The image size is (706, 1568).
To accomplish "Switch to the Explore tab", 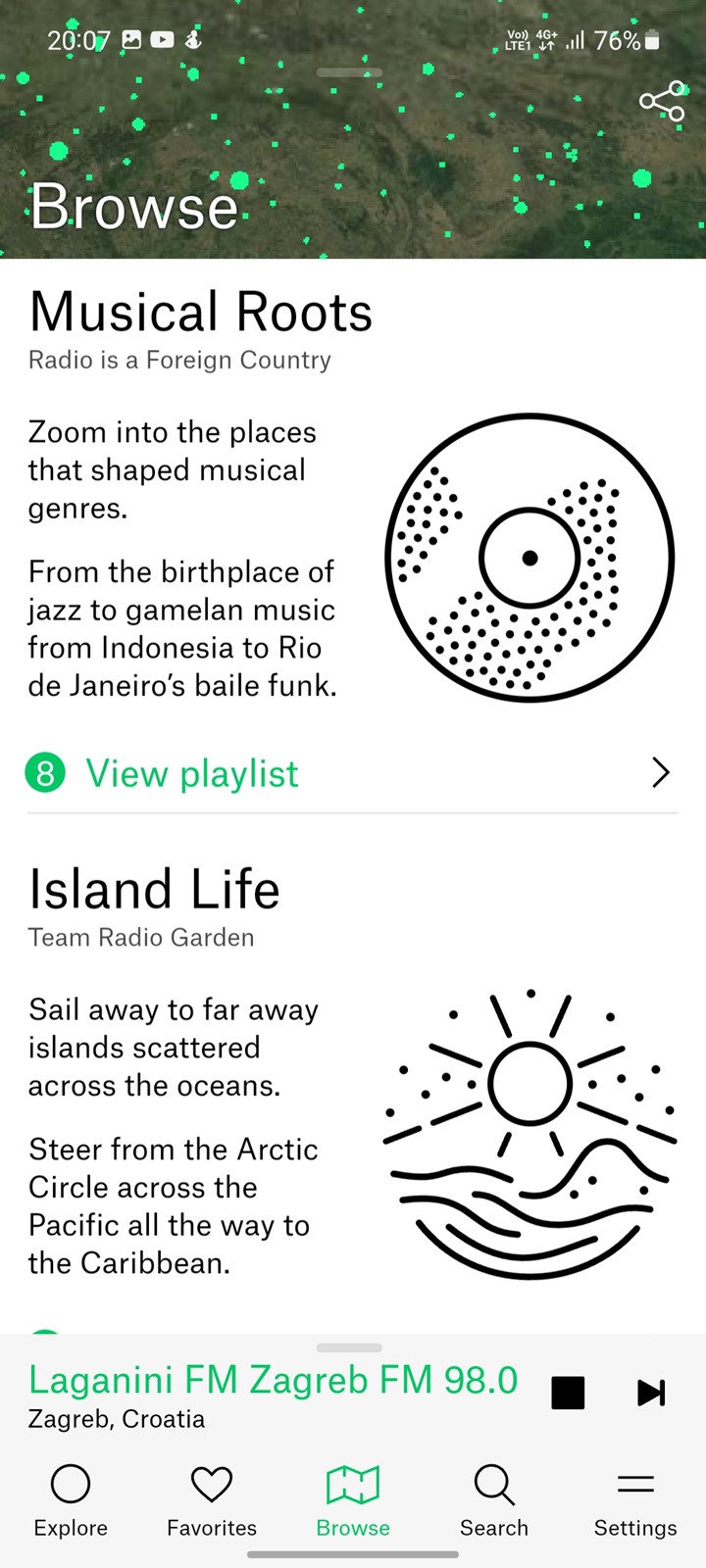I will point(71,1499).
